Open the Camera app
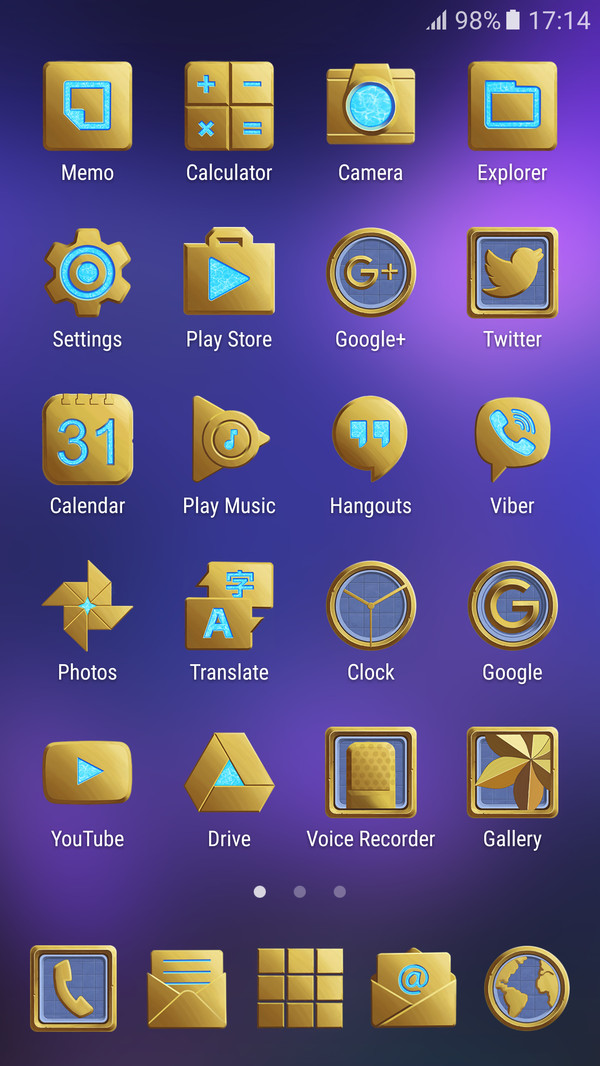600x1066 pixels. pos(371,105)
